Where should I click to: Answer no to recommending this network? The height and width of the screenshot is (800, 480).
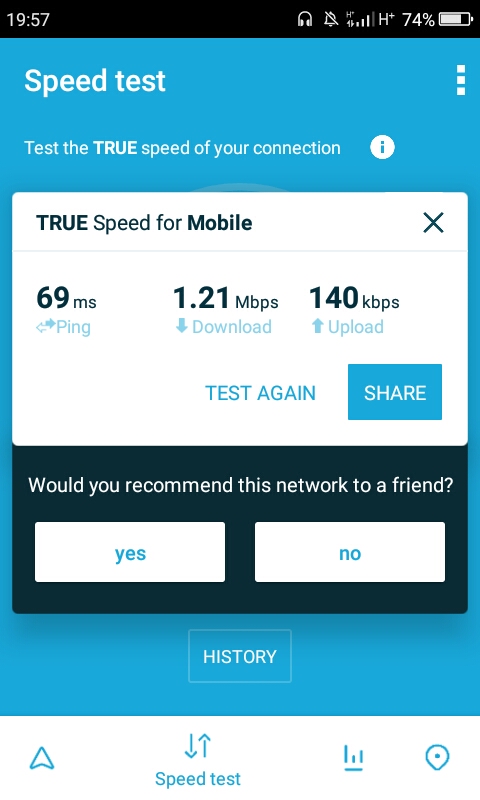pyautogui.click(x=350, y=552)
